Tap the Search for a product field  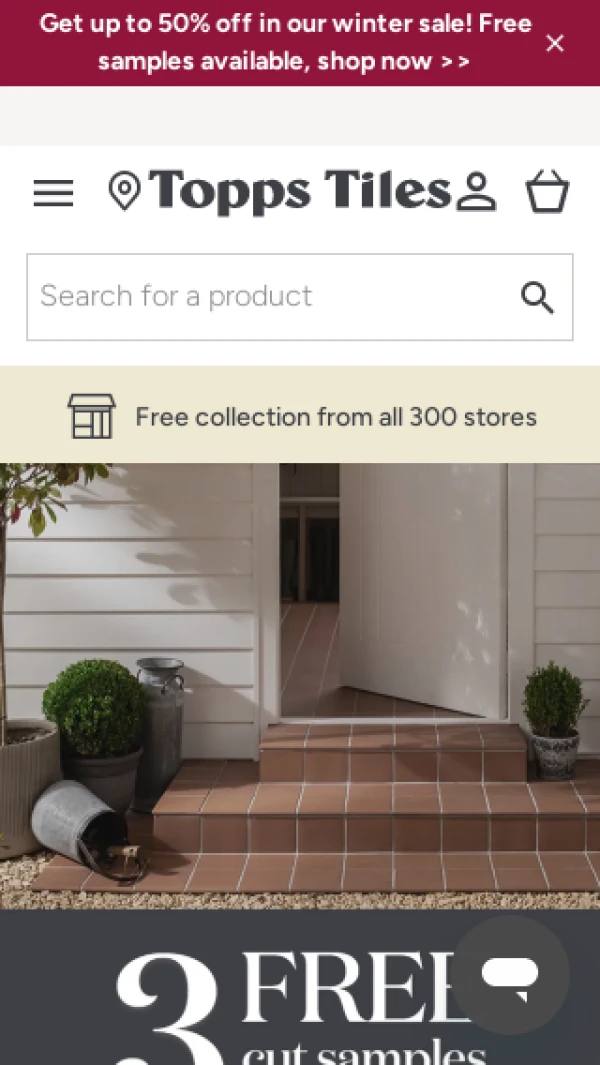[270, 297]
